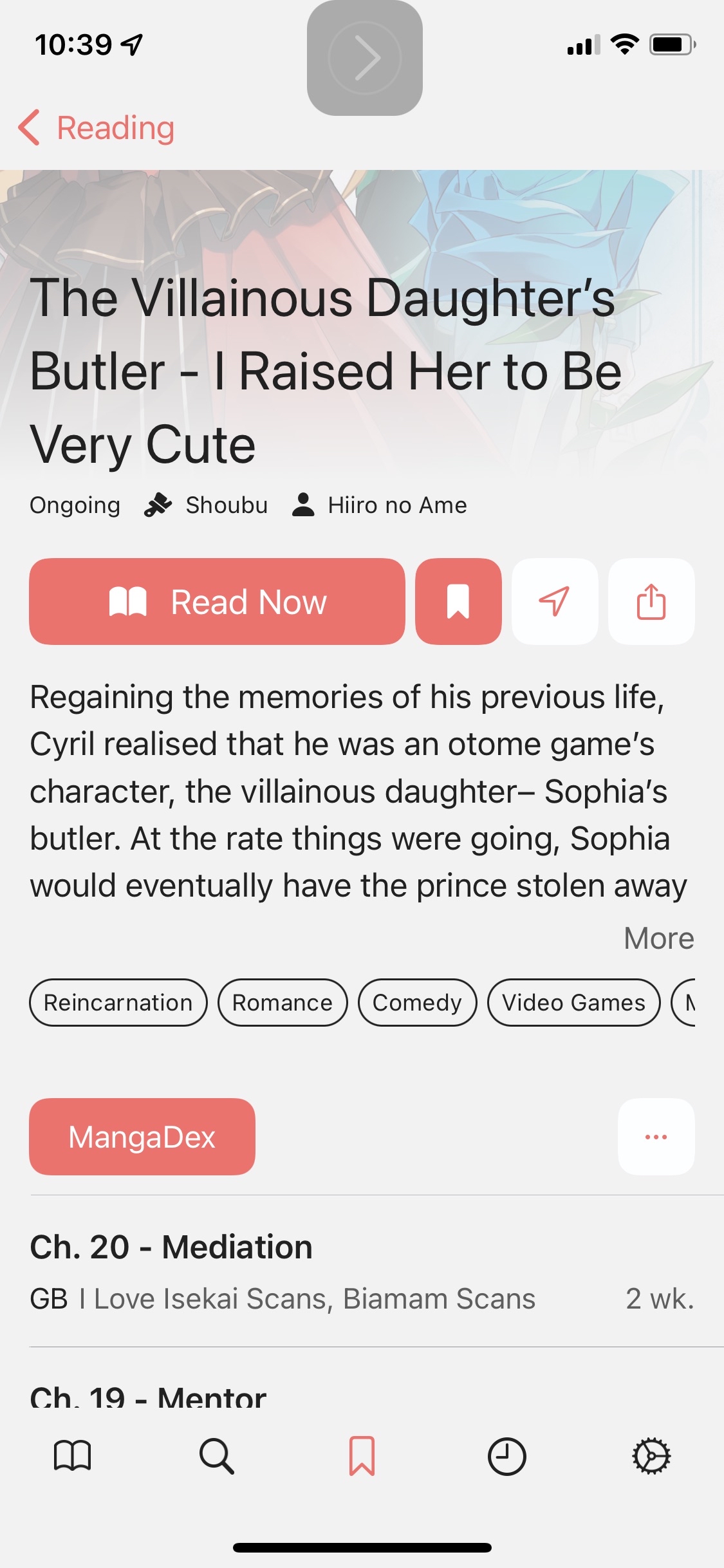Screen dimensions: 724x1568
Task: Switch to the search tab
Action: pyautogui.click(x=217, y=1456)
